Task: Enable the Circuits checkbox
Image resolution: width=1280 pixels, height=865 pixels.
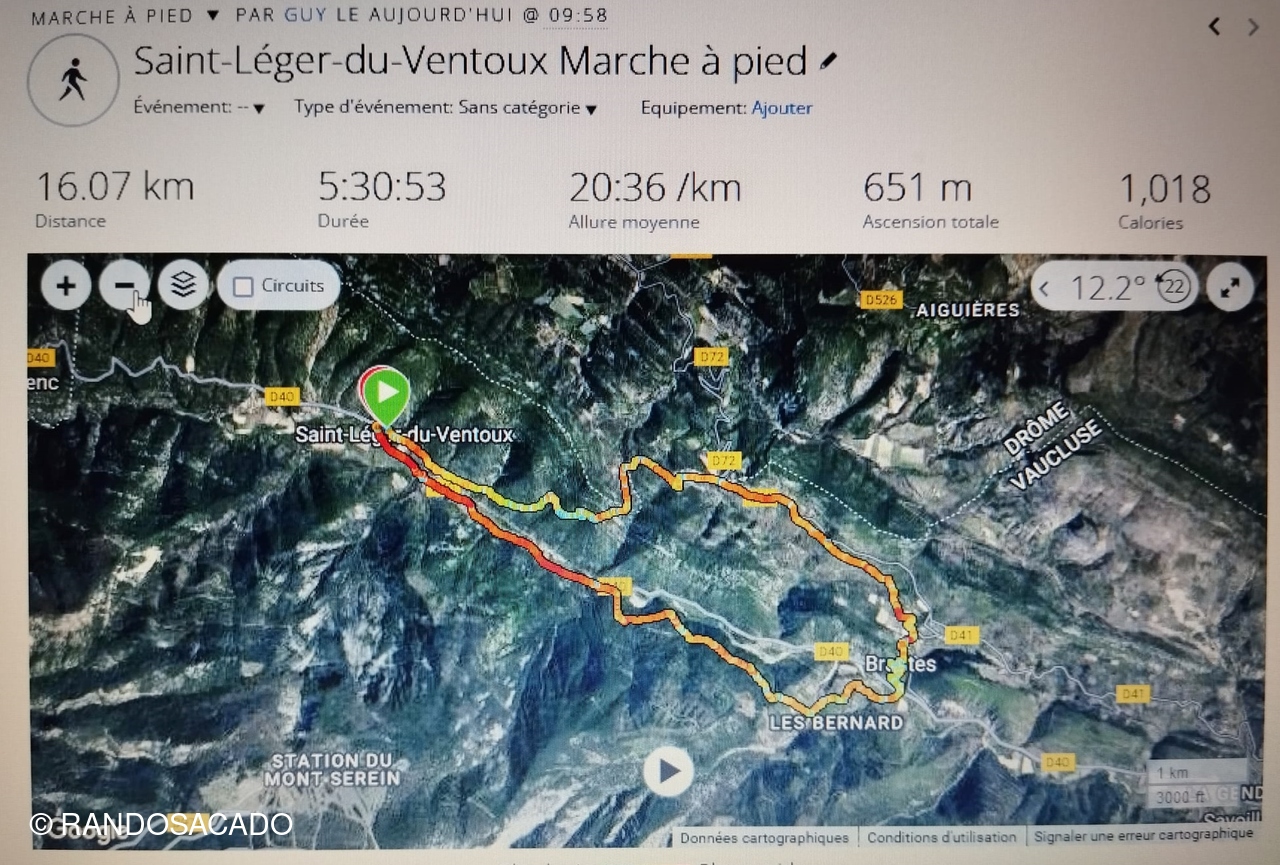Action: [x=243, y=287]
